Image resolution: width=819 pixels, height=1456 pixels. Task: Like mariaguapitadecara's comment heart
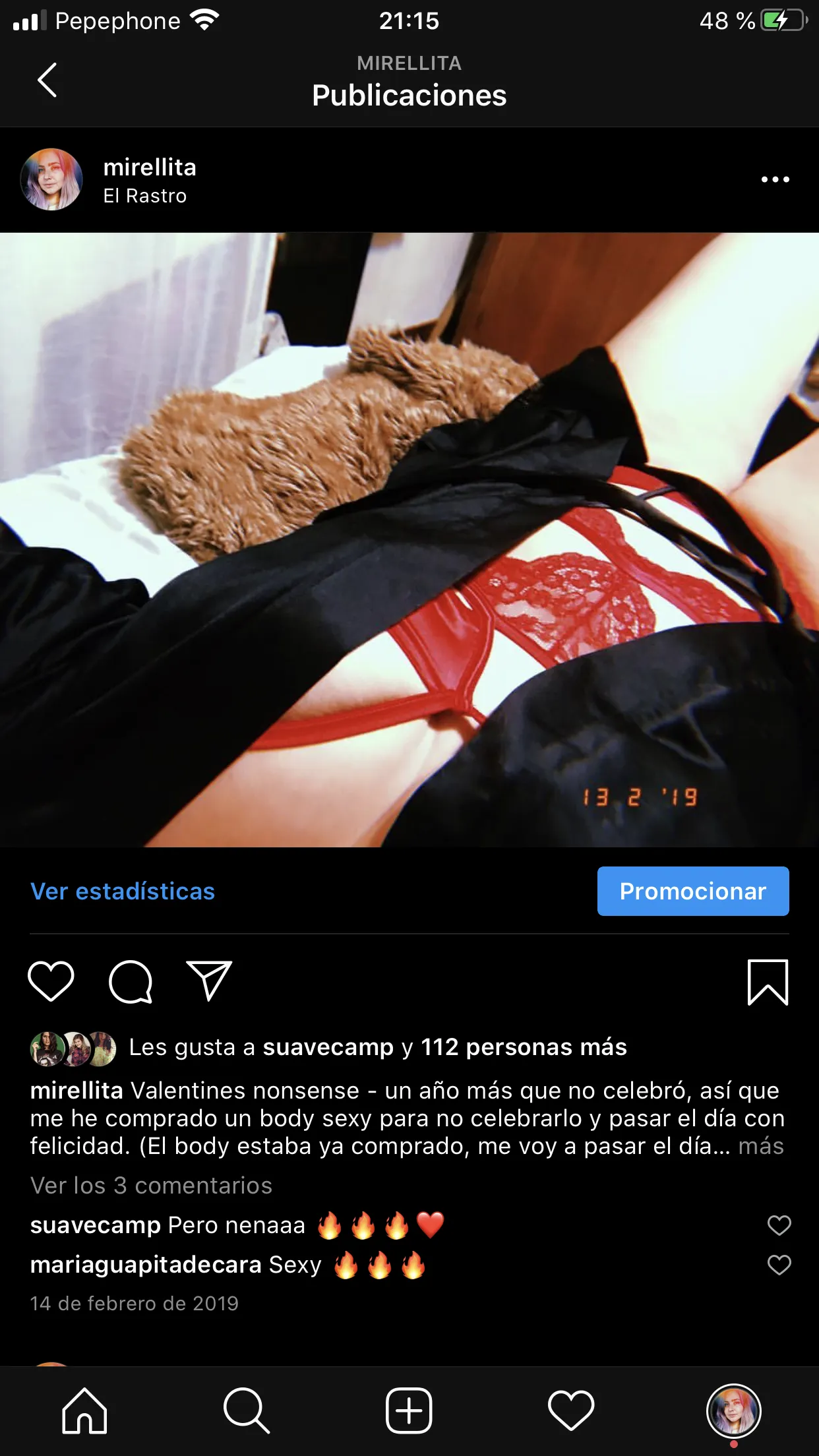778,1264
